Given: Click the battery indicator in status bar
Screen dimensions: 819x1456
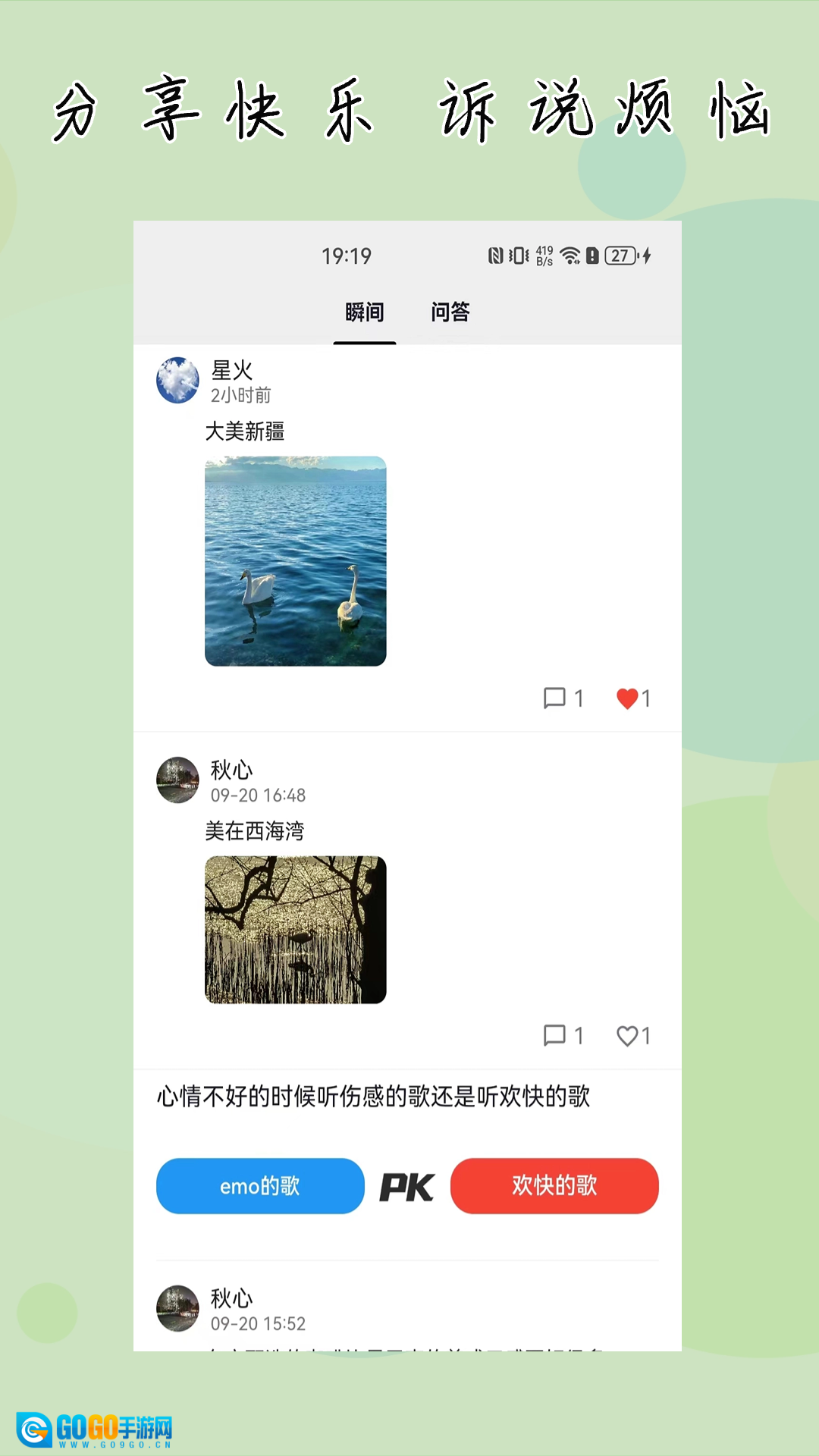Looking at the screenshot, I should coord(620,256).
